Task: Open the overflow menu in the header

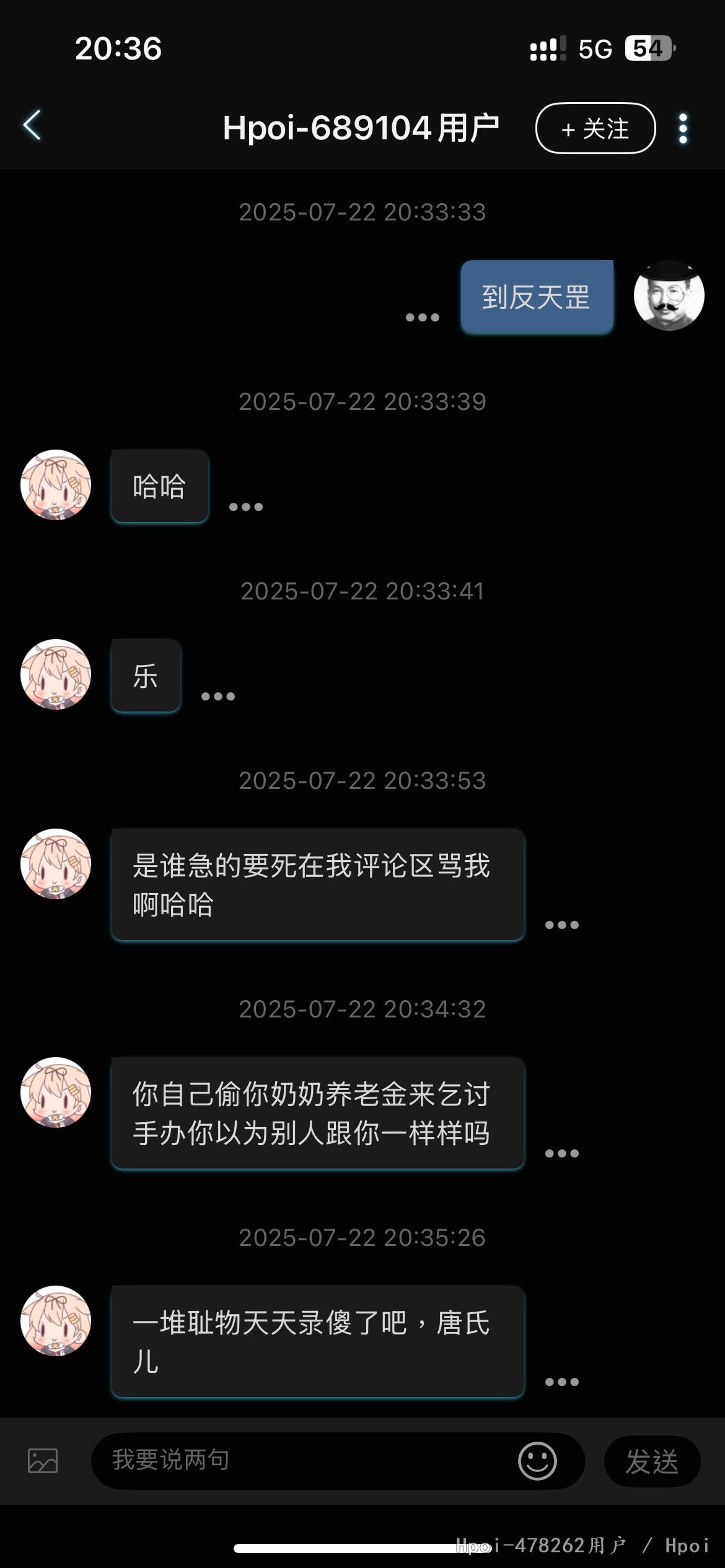Action: coord(683,128)
